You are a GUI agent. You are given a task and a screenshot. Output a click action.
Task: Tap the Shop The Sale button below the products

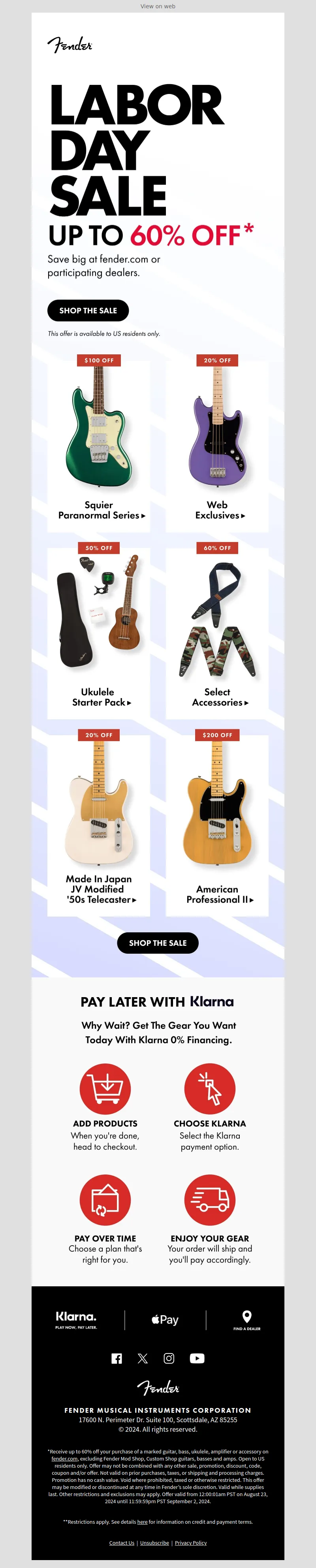[158, 943]
